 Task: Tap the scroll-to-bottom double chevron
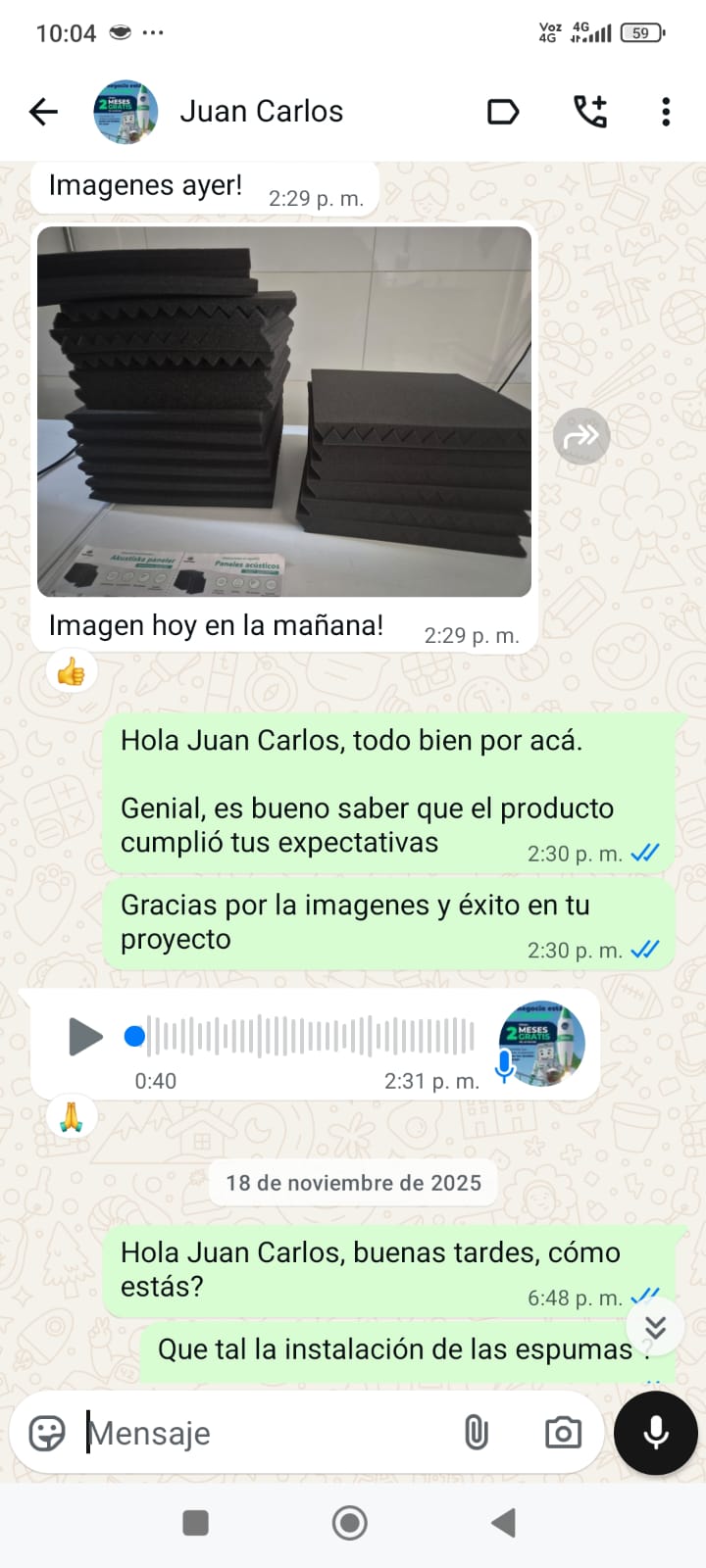point(654,1326)
